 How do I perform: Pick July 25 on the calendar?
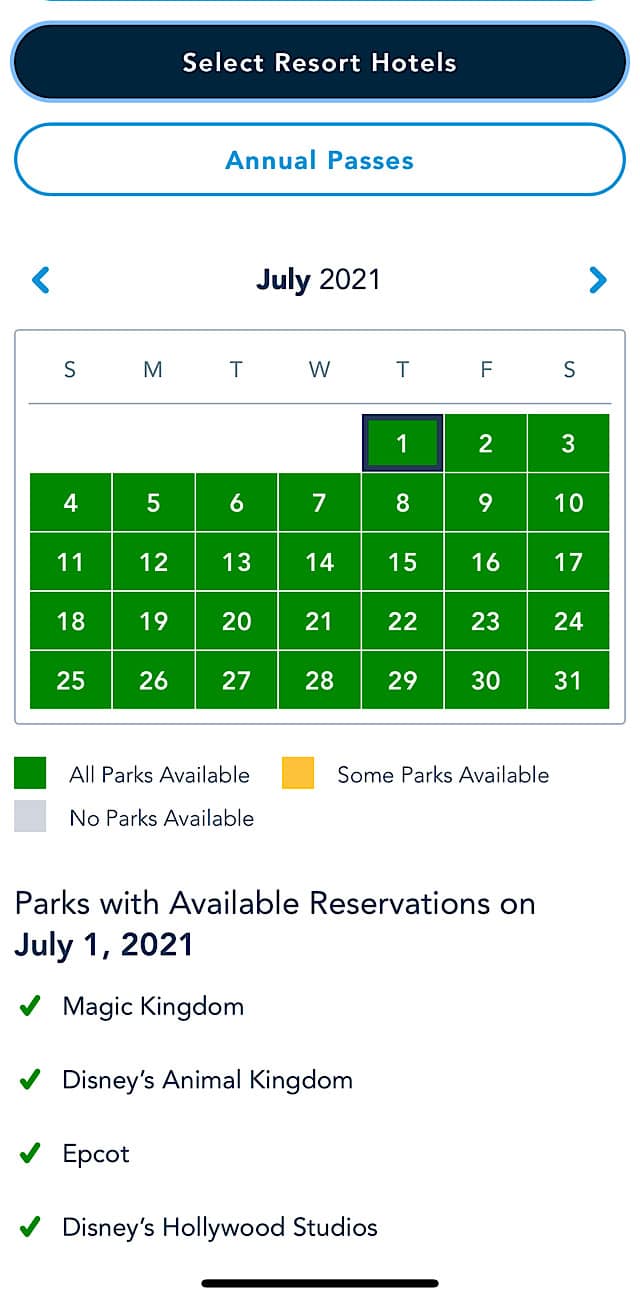point(70,680)
